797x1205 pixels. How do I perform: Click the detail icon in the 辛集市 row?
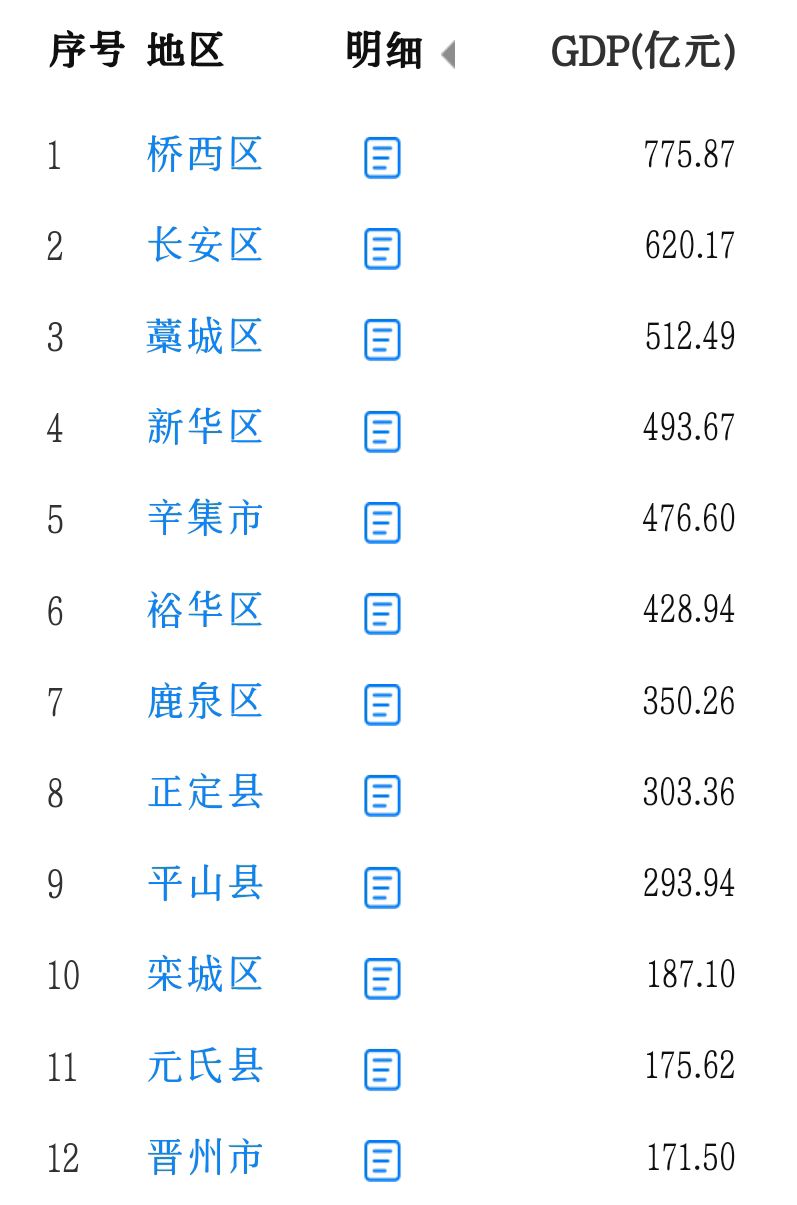pyautogui.click(x=382, y=521)
